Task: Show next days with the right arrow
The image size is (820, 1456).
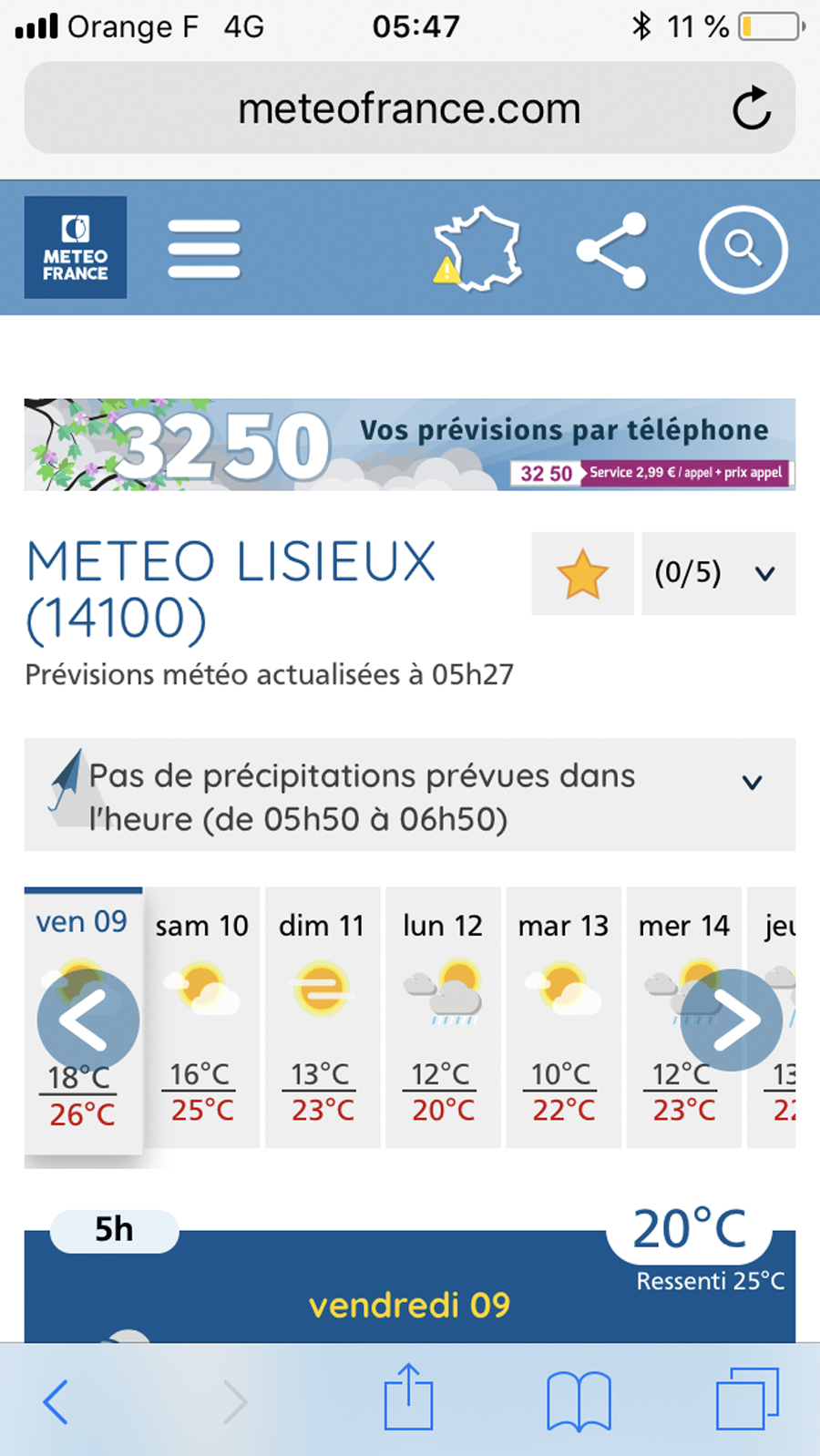Action: pos(732,1020)
